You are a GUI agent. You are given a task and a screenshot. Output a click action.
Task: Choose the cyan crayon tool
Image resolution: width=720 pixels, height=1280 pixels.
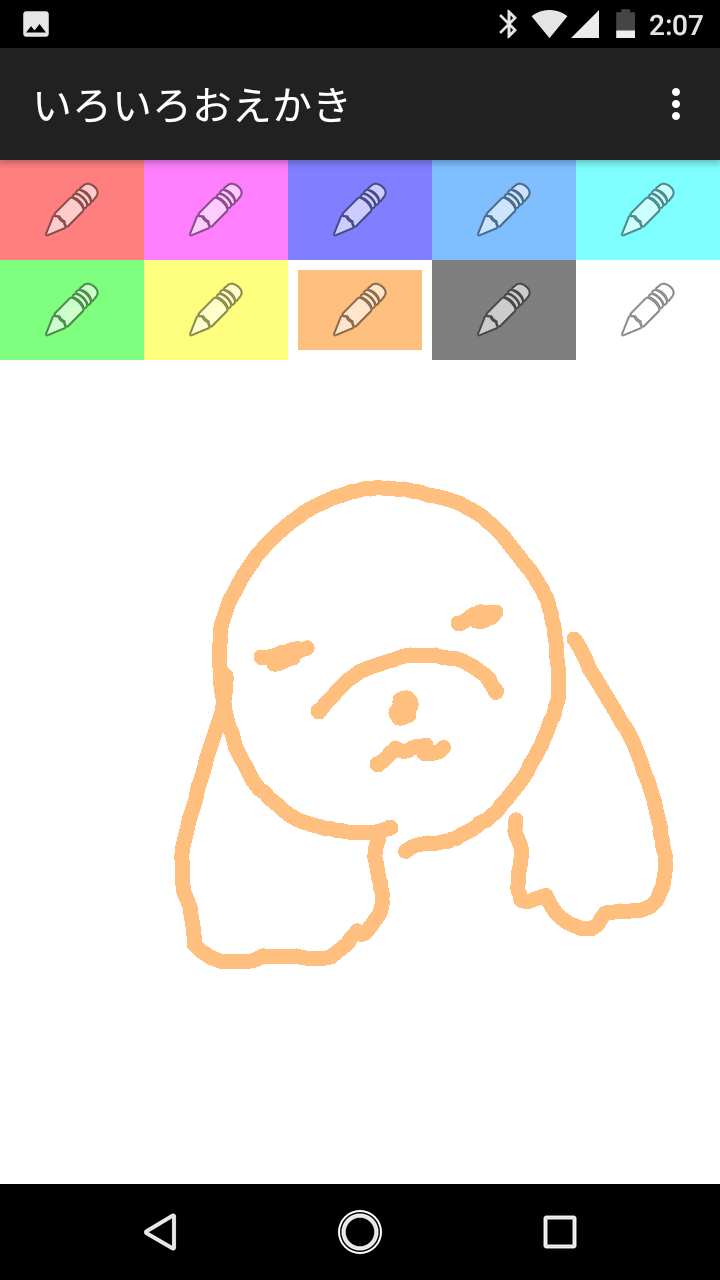647,209
